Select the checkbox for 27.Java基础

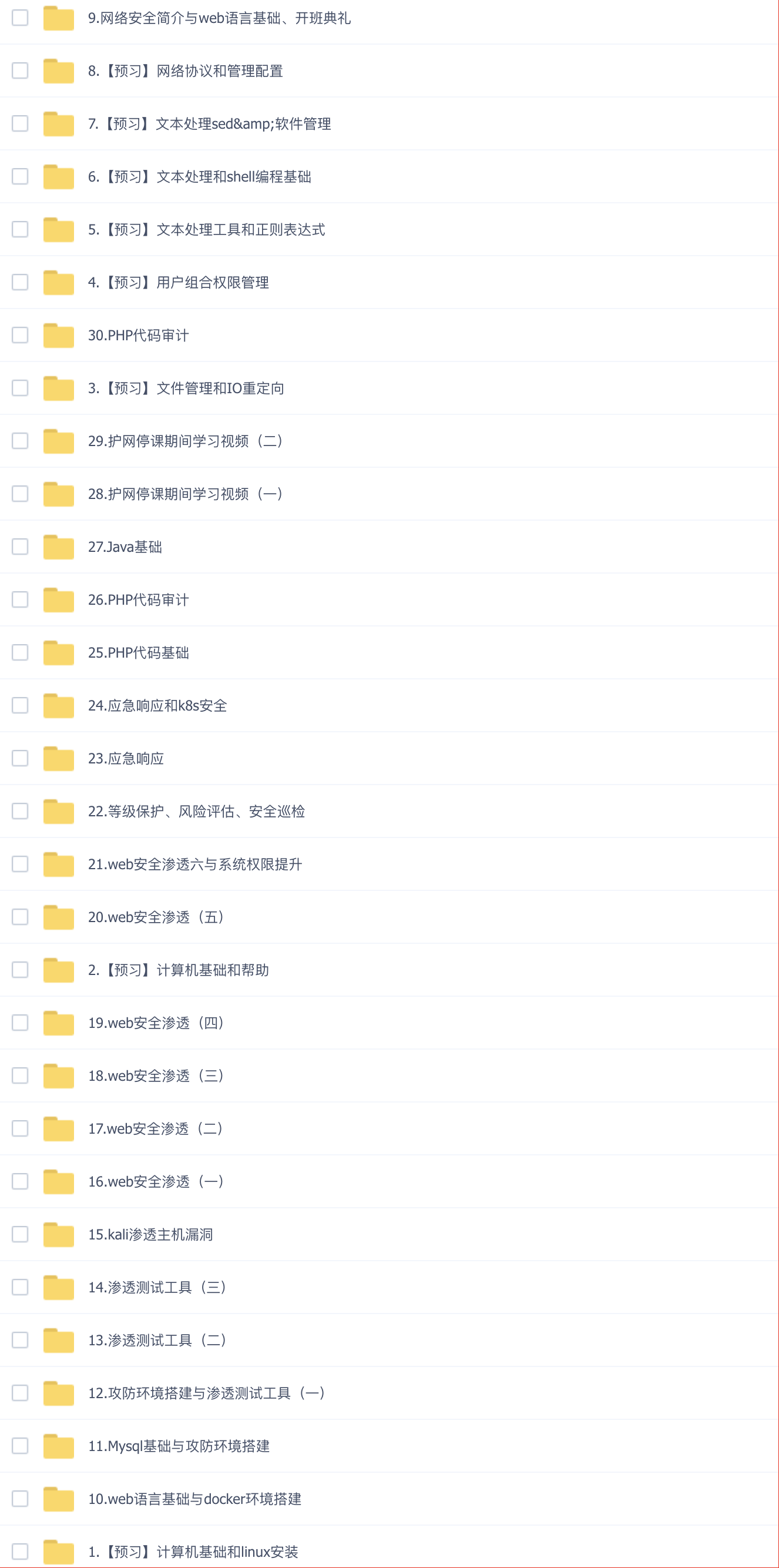[20, 547]
